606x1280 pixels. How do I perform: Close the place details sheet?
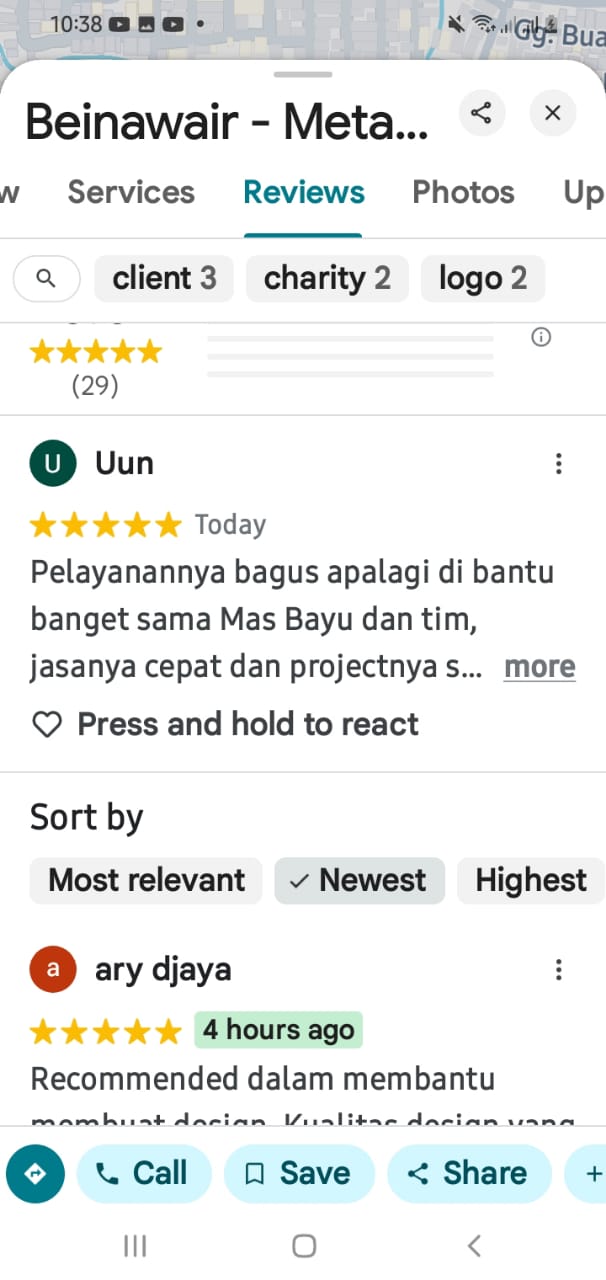click(x=552, y=113)
